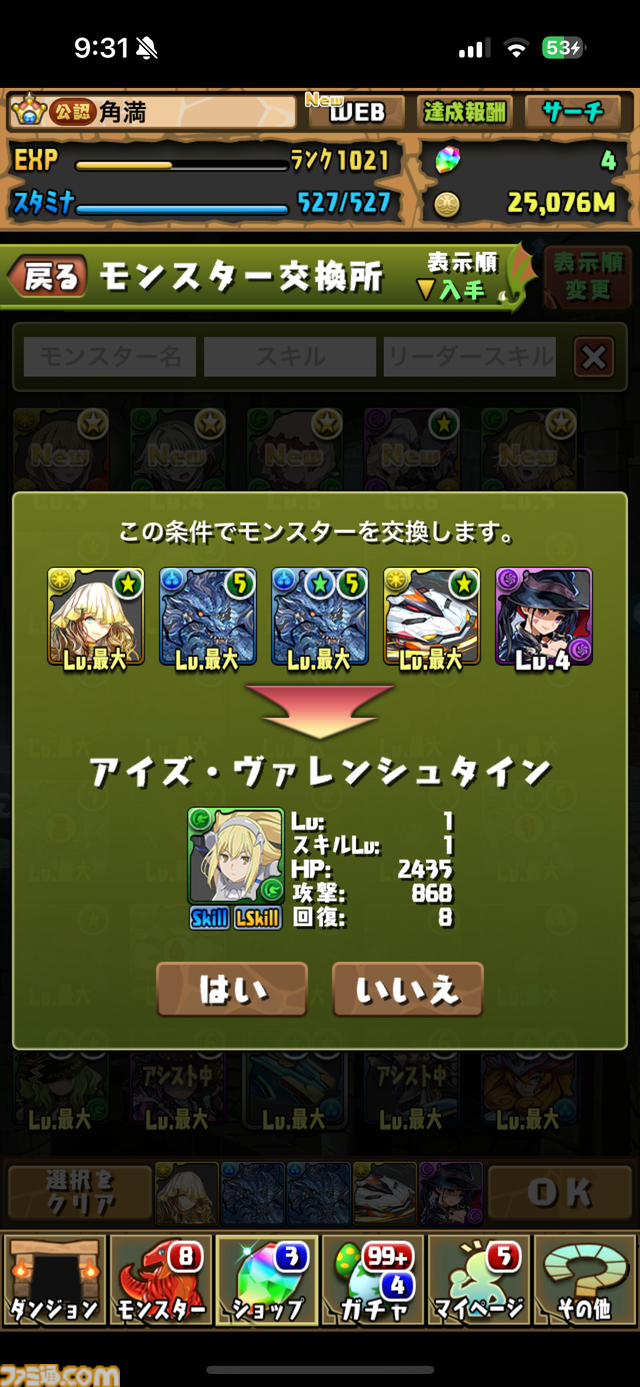Open the WEB button
The image size is (640, 1387).
click(x=353, y=111)
